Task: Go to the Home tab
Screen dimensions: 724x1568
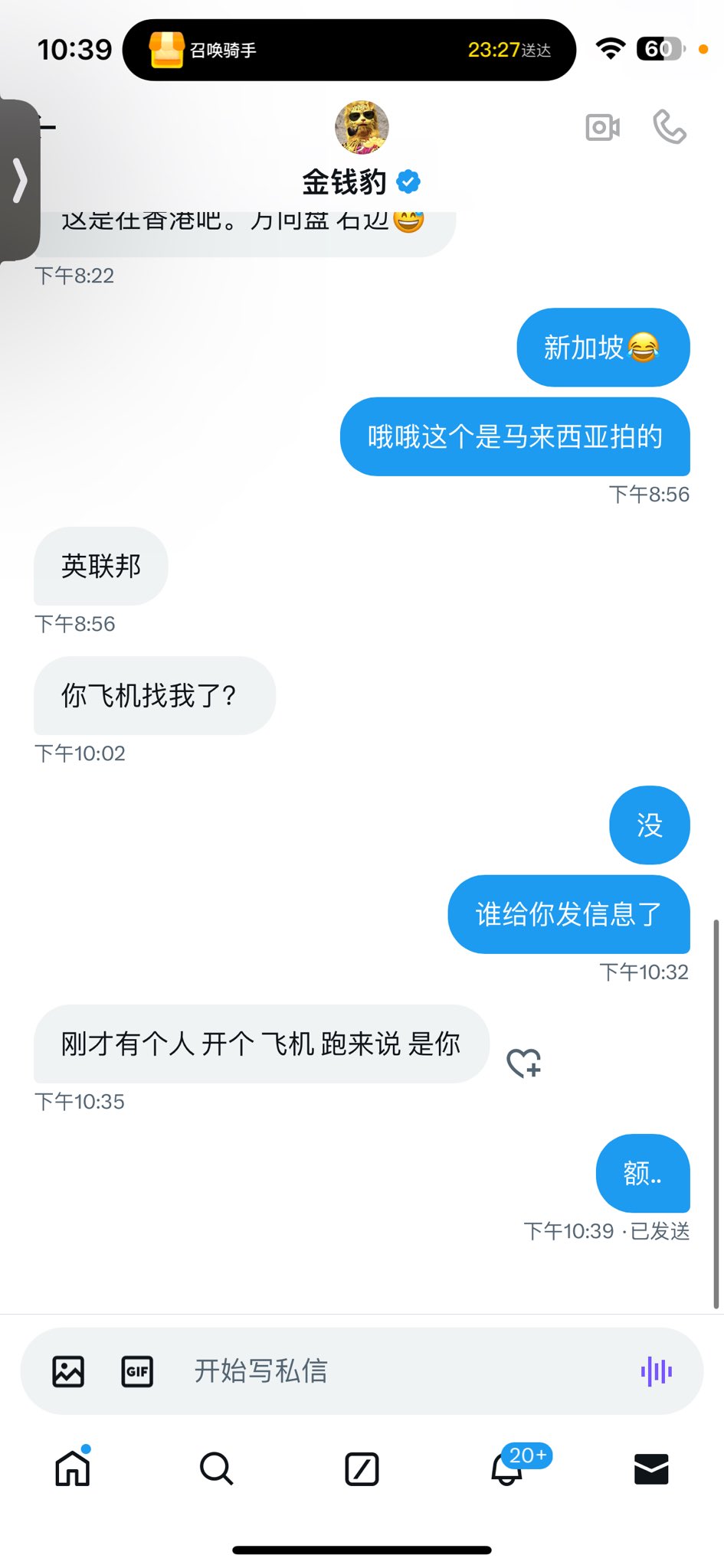Action: tap(73, 1468)
